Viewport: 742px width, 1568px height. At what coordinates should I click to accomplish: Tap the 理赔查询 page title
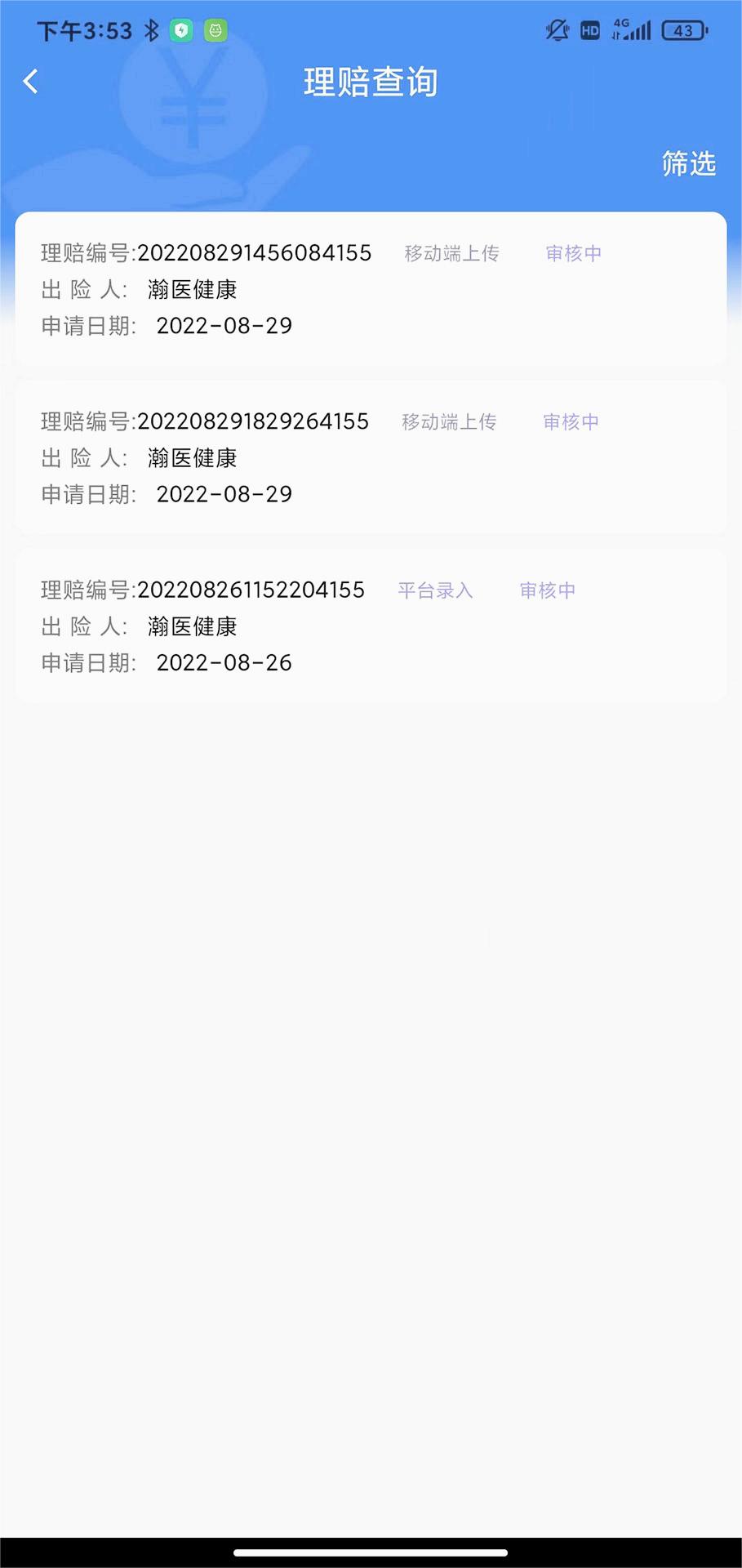[x=371, y=82]
